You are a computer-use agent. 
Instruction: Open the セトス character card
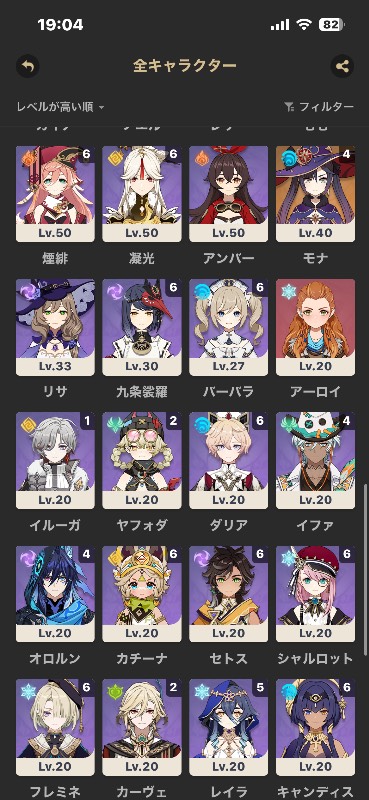229,594
